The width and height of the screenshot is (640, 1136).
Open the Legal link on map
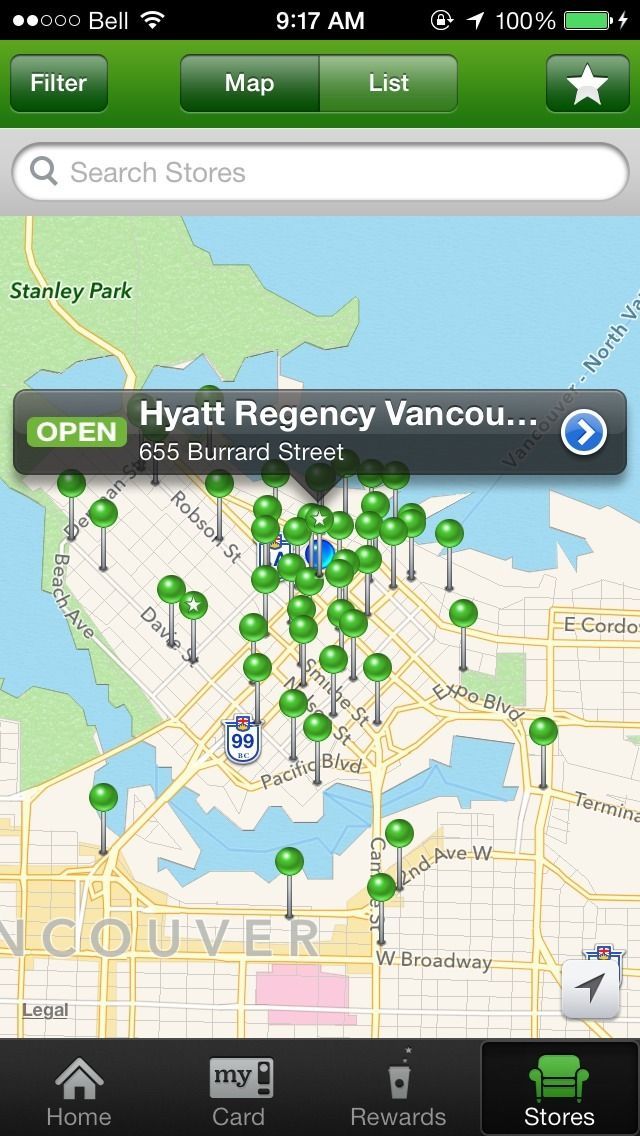click(45, 1010)
